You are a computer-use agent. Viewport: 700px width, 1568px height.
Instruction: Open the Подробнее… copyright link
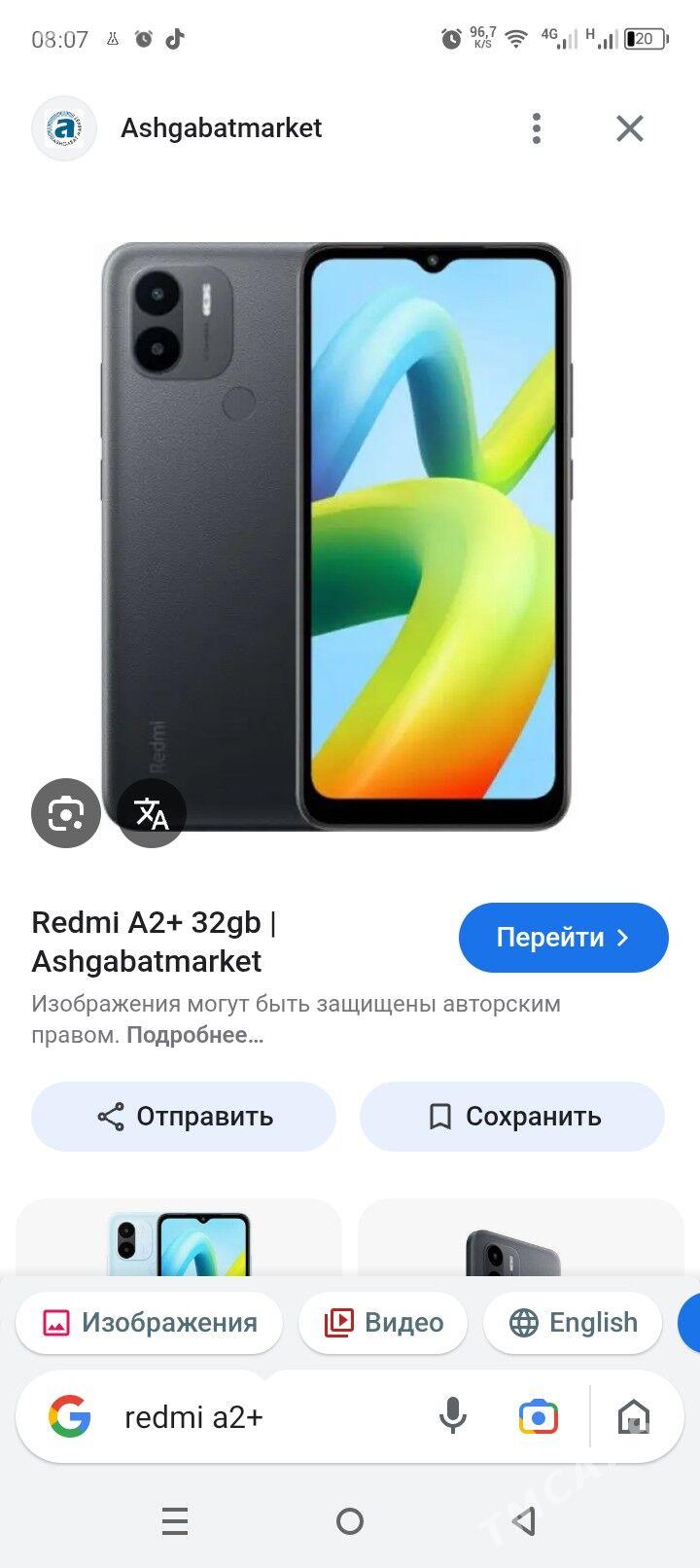194,1035
